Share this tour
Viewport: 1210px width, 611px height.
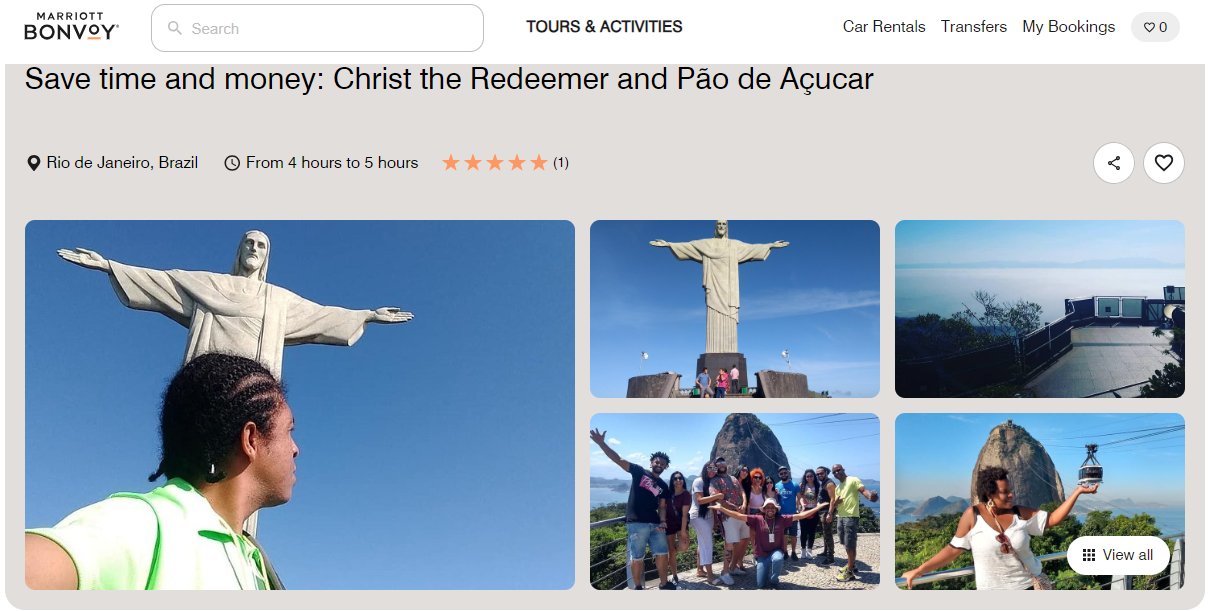pyautogui.click(x=1113, y=163)
